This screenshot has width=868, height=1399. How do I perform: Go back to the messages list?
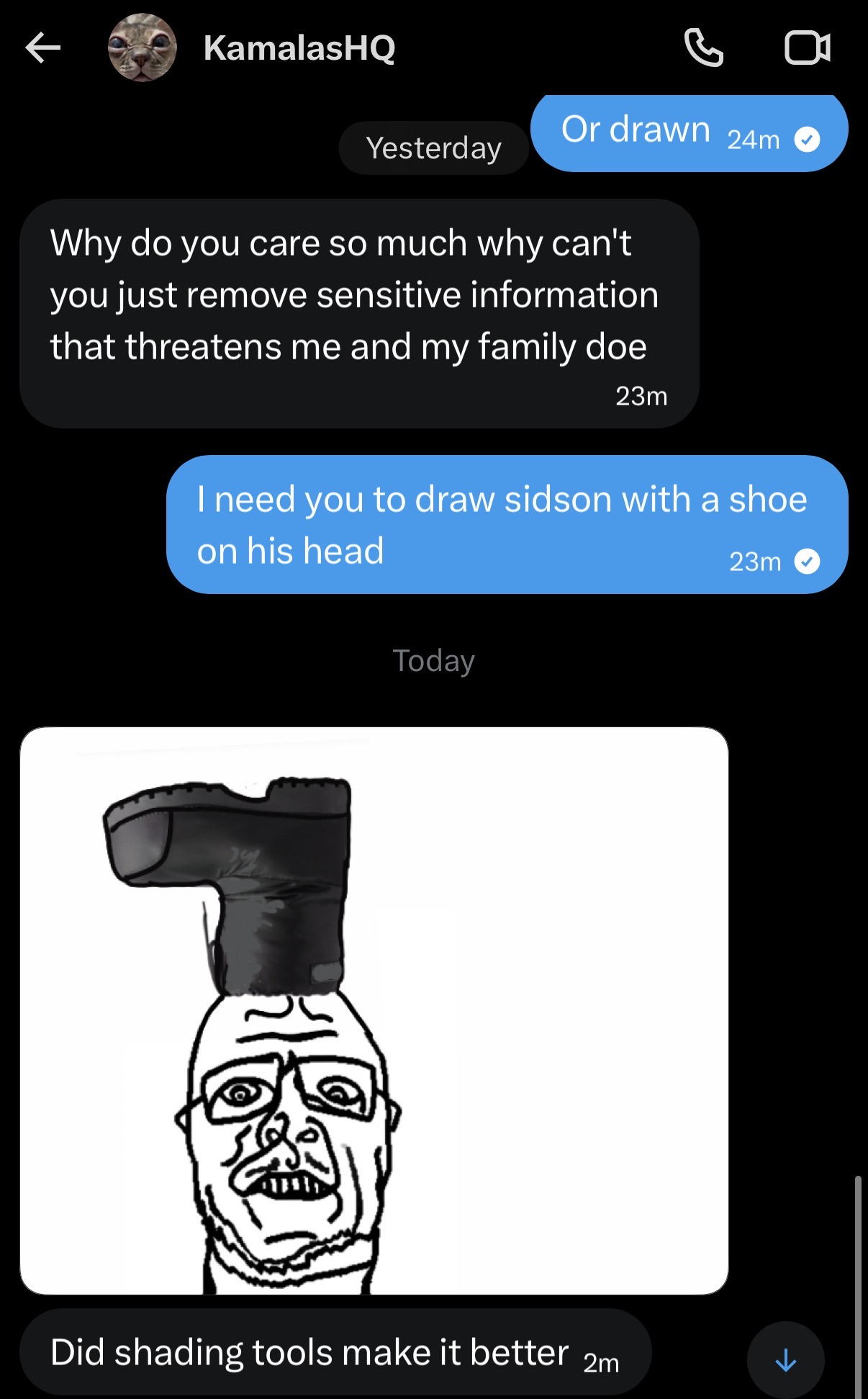pyautogui.click(x=43, y=48)
